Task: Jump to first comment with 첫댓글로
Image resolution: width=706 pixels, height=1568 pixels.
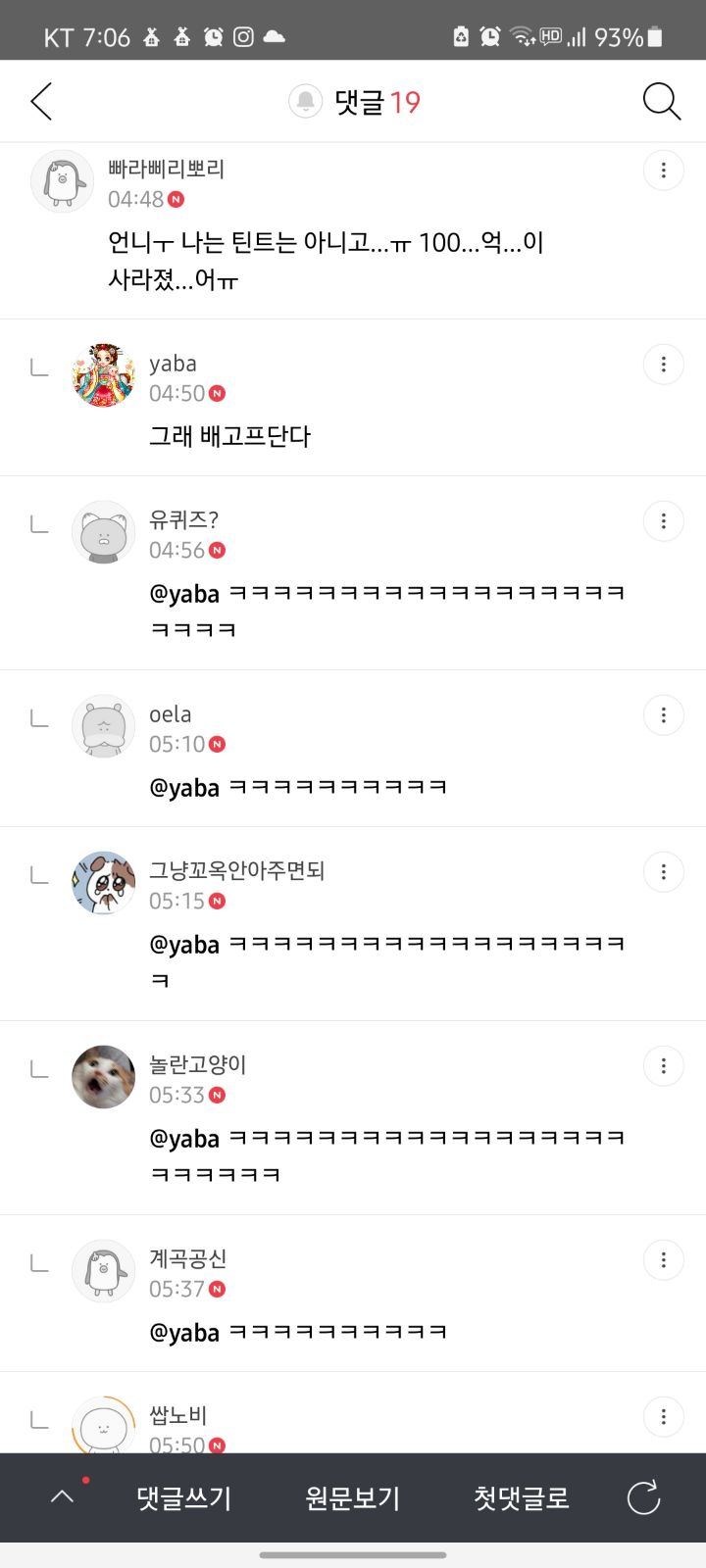Action: pos(521,1498)
